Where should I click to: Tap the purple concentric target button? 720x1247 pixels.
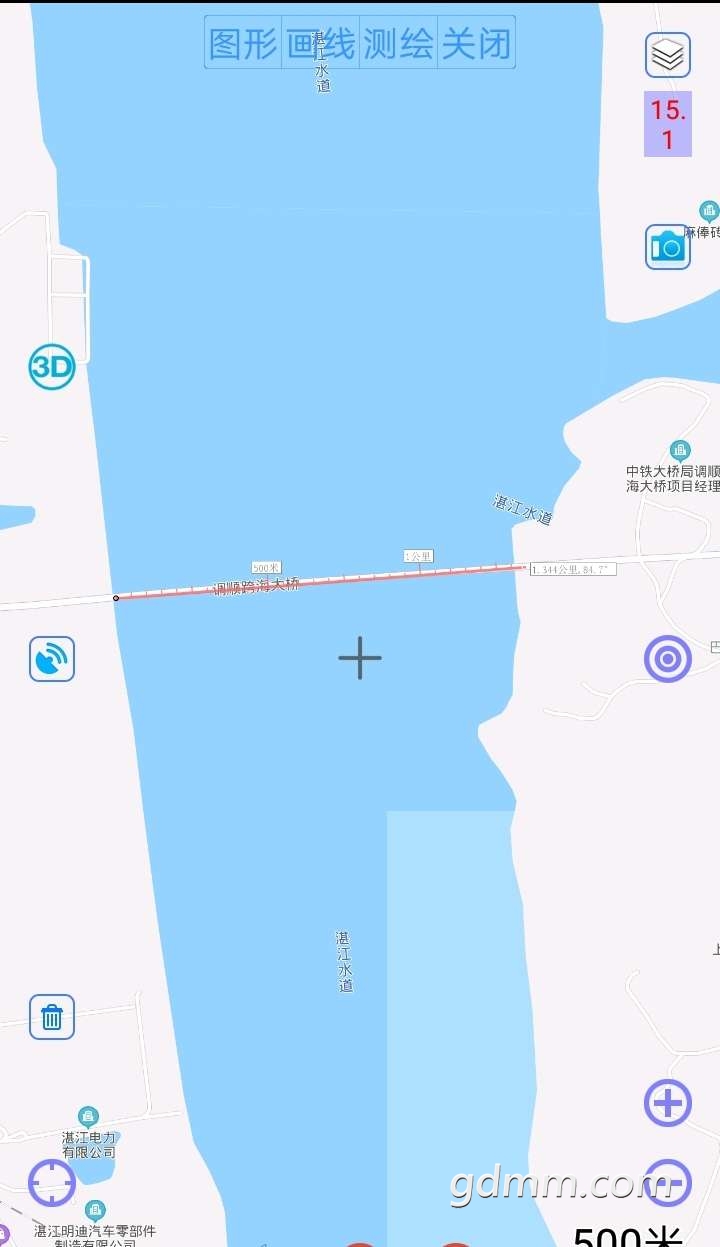pyautogui.click(x=667, y=659)
